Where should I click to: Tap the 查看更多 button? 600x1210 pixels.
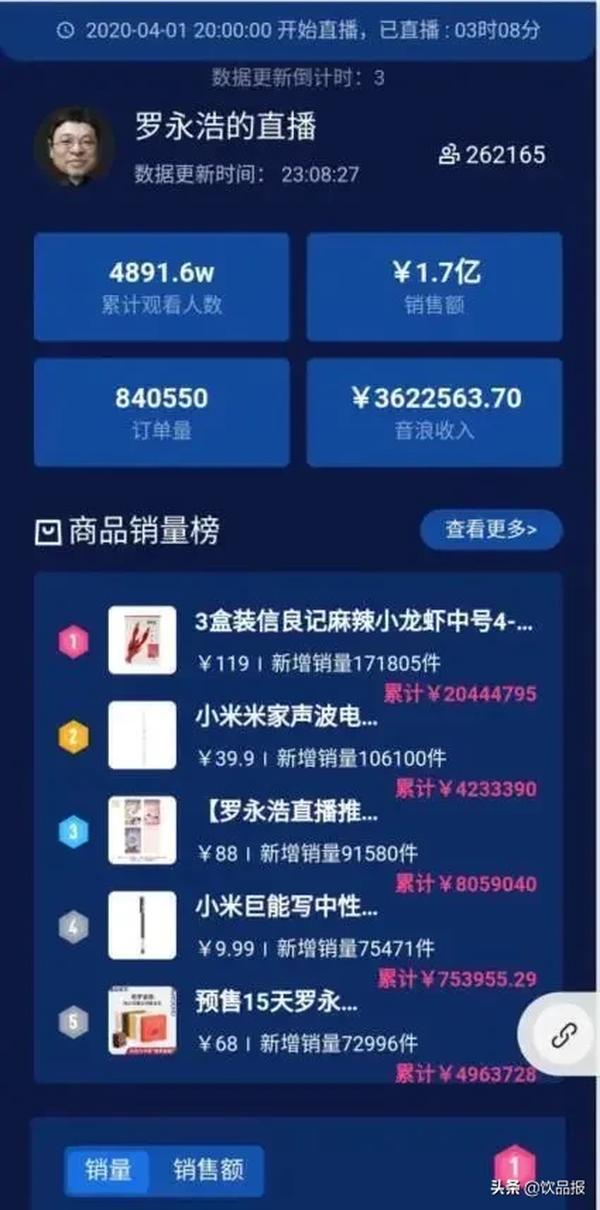click(490, 530)
